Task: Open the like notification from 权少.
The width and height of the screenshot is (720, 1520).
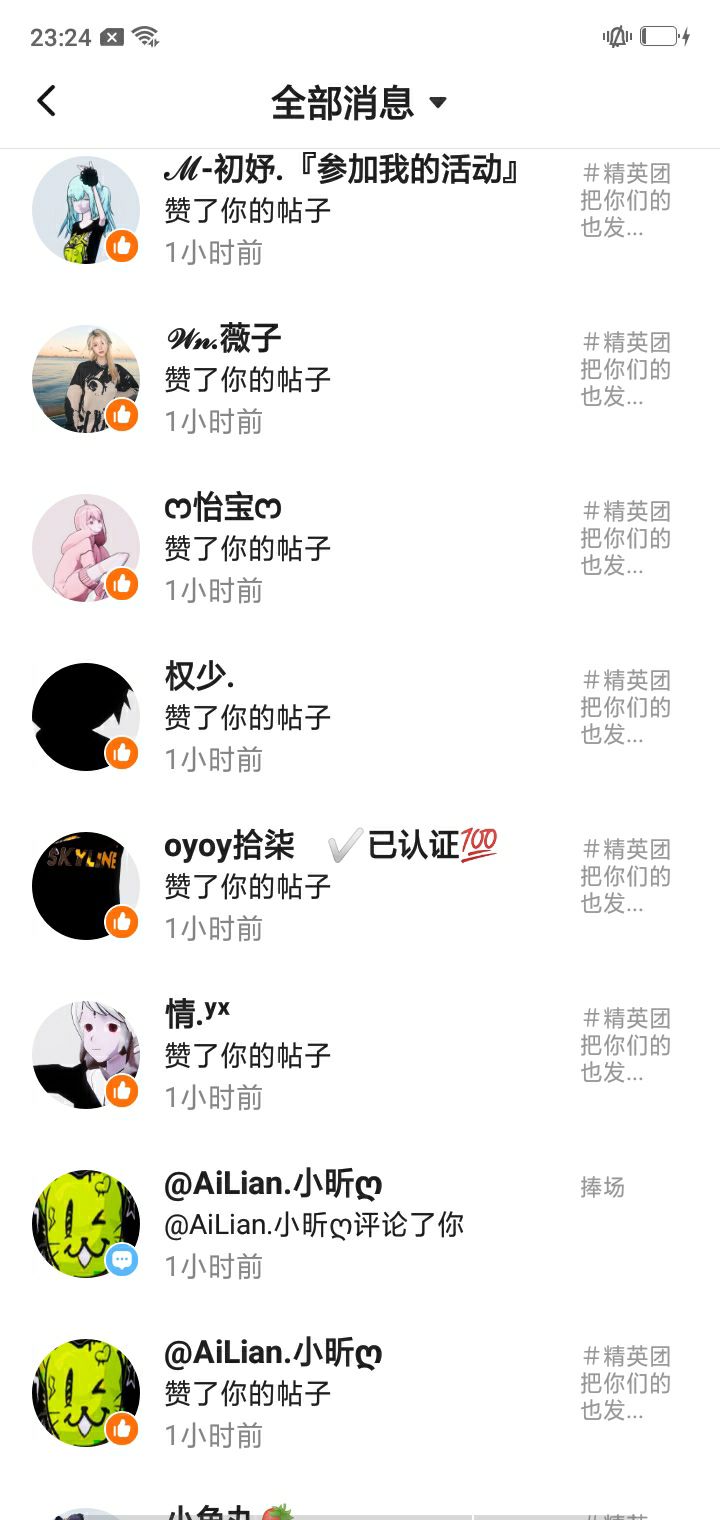Action: click(360, 718)
